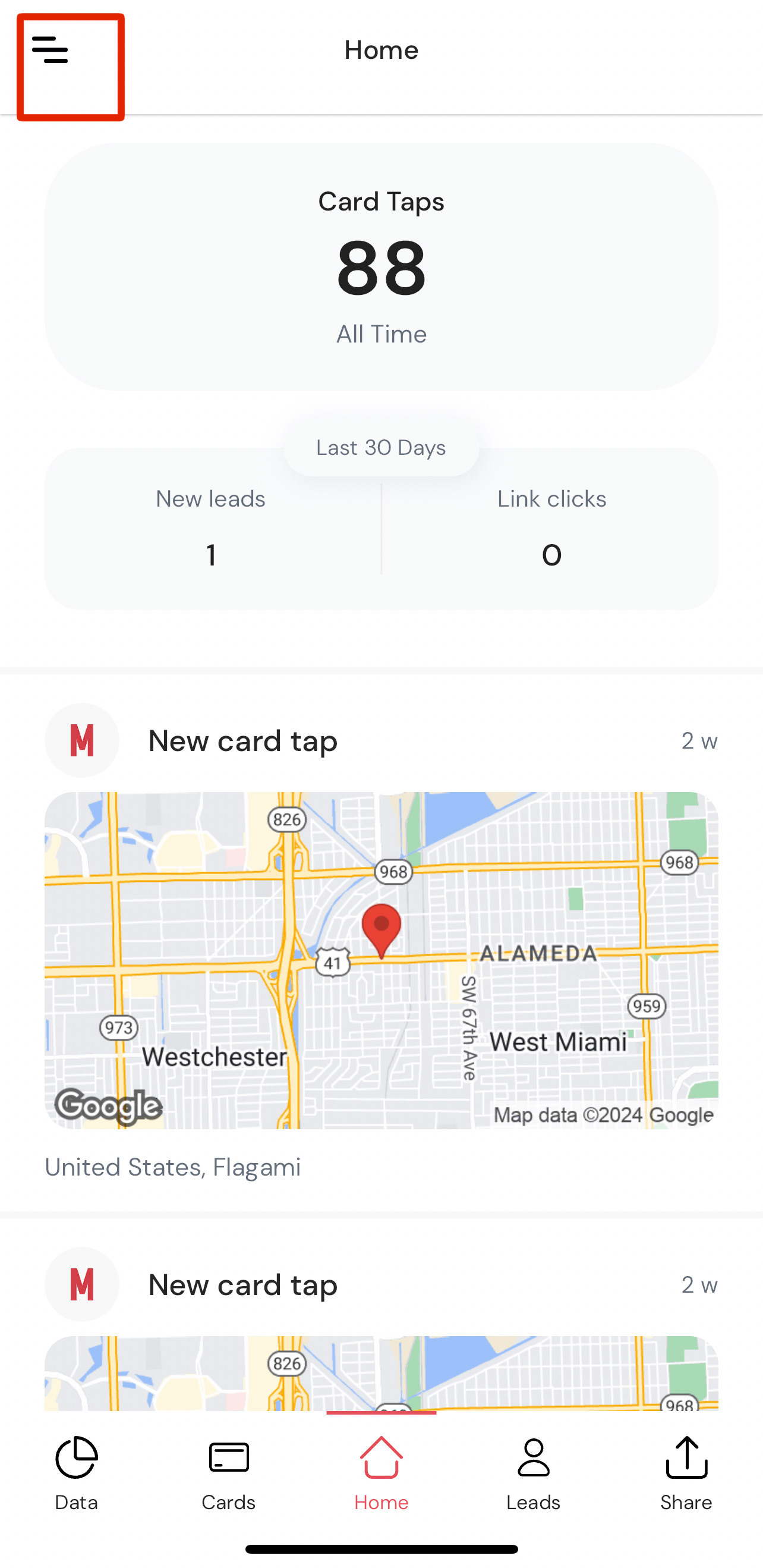Screen dimensions: 763x1568
Task: Open the Flagami card tap map
Action: pos(381,960)
